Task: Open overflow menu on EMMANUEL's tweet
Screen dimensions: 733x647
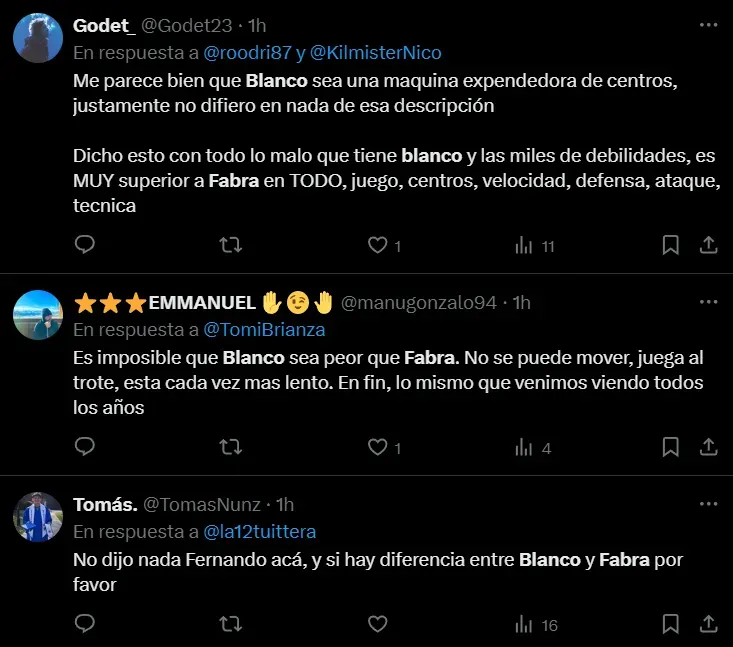Action: pyautogui.click(x=708, y=302)
